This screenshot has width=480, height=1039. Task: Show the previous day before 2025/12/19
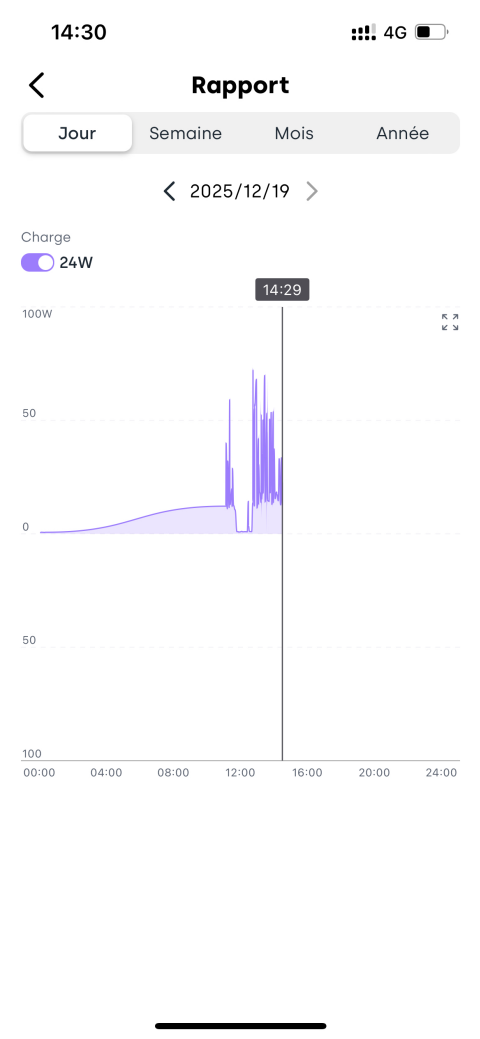(170, 191)
